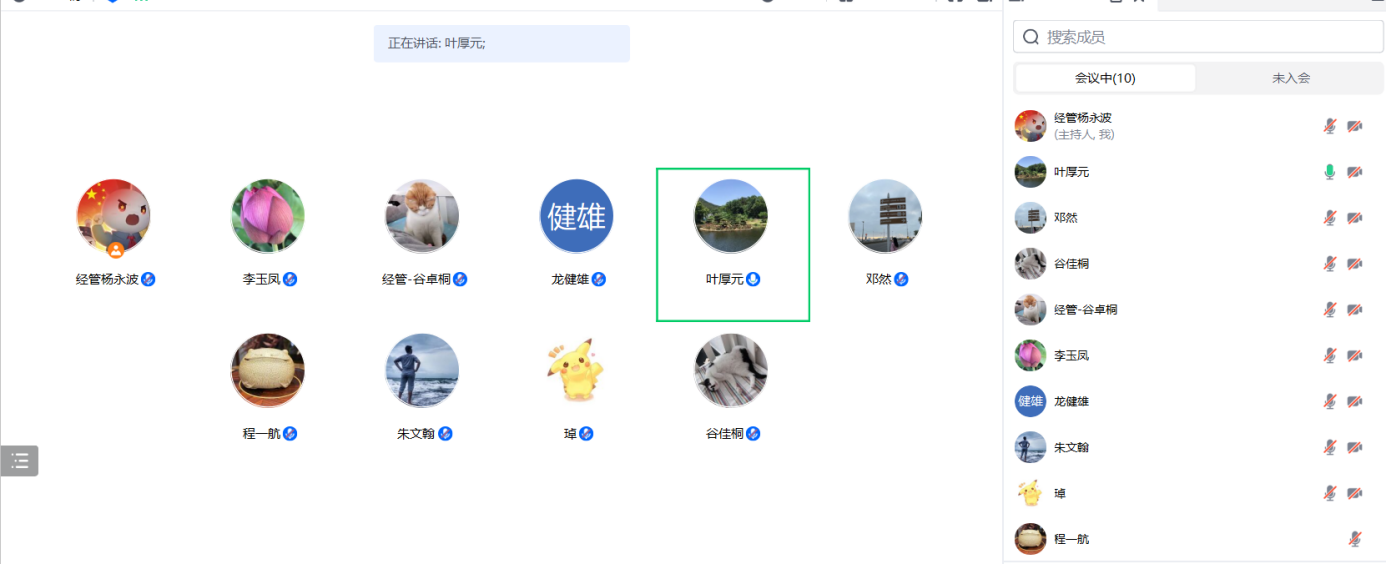Tap the 搜索成员 search field
Viewport: 1386px width, 564px height.
coord(1200,37)
